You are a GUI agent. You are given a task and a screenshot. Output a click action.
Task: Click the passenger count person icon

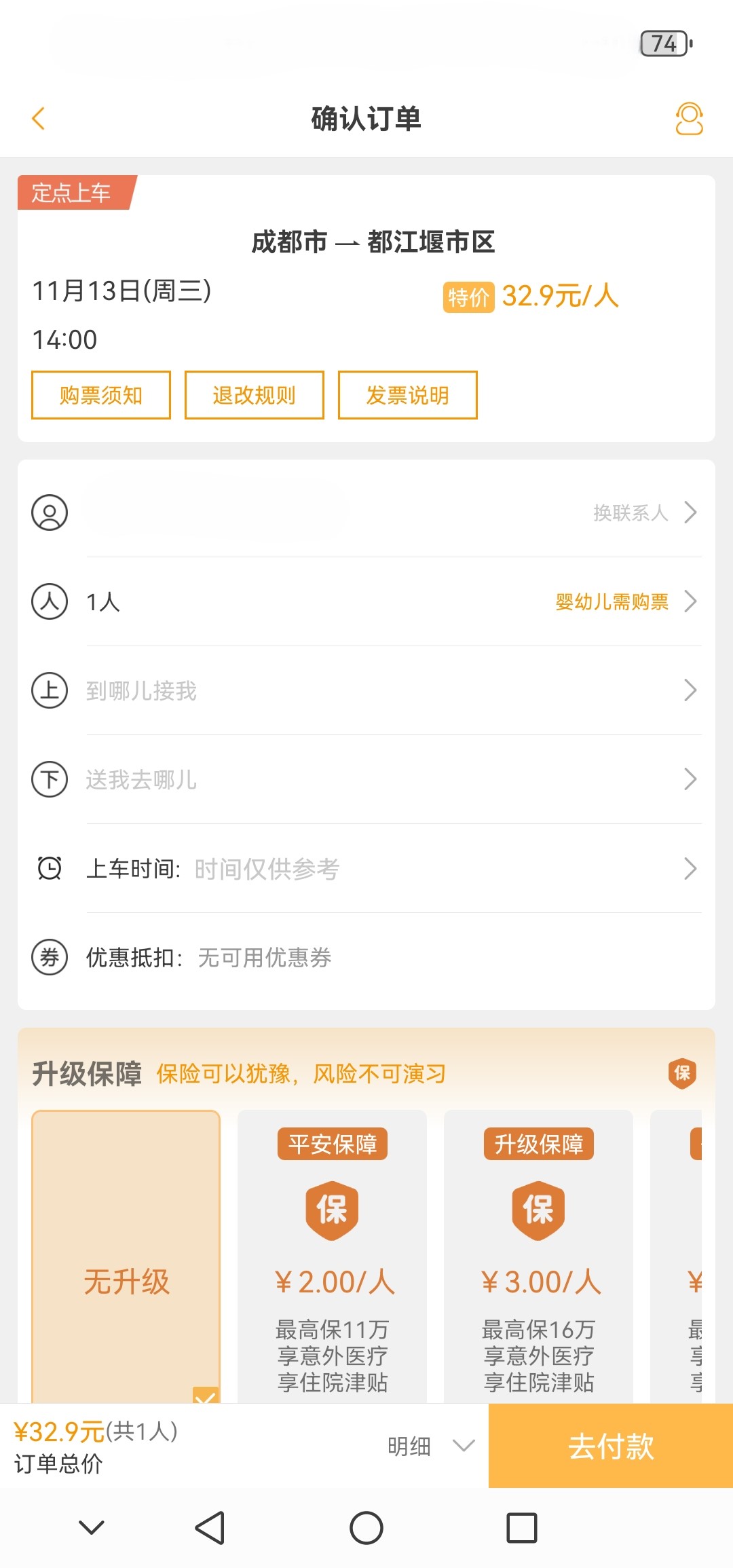tap(49, 601)
